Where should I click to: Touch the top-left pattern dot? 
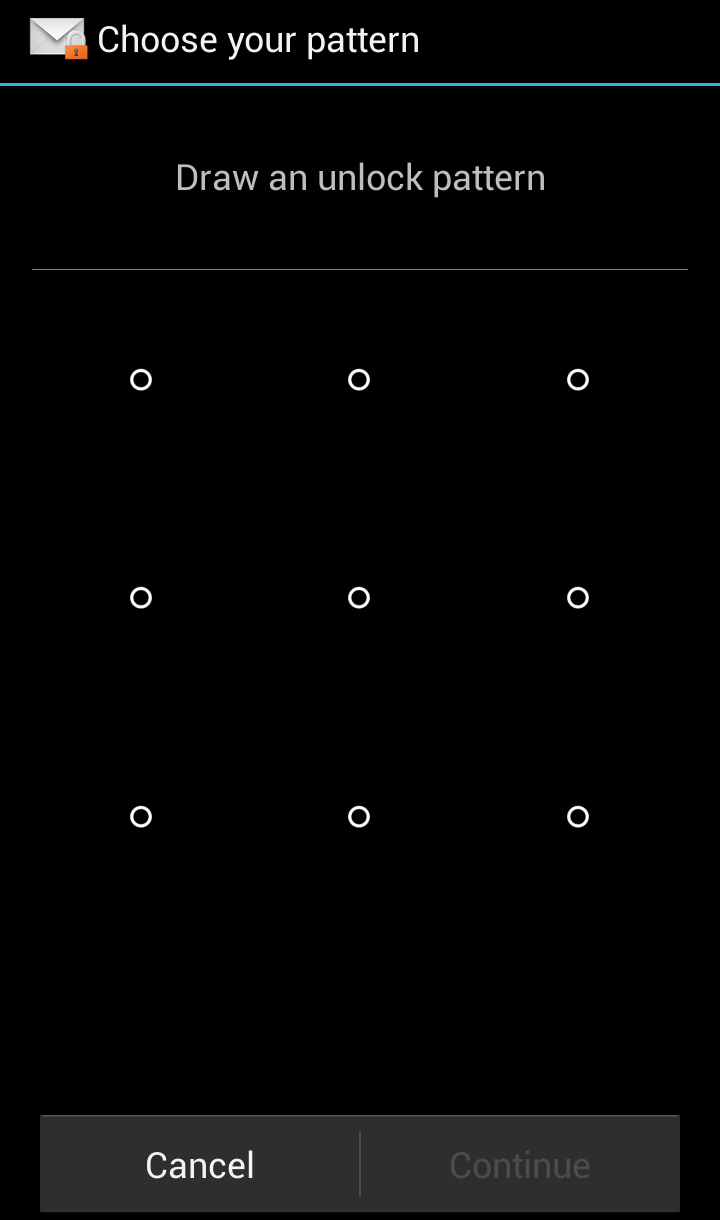(141, 380)
